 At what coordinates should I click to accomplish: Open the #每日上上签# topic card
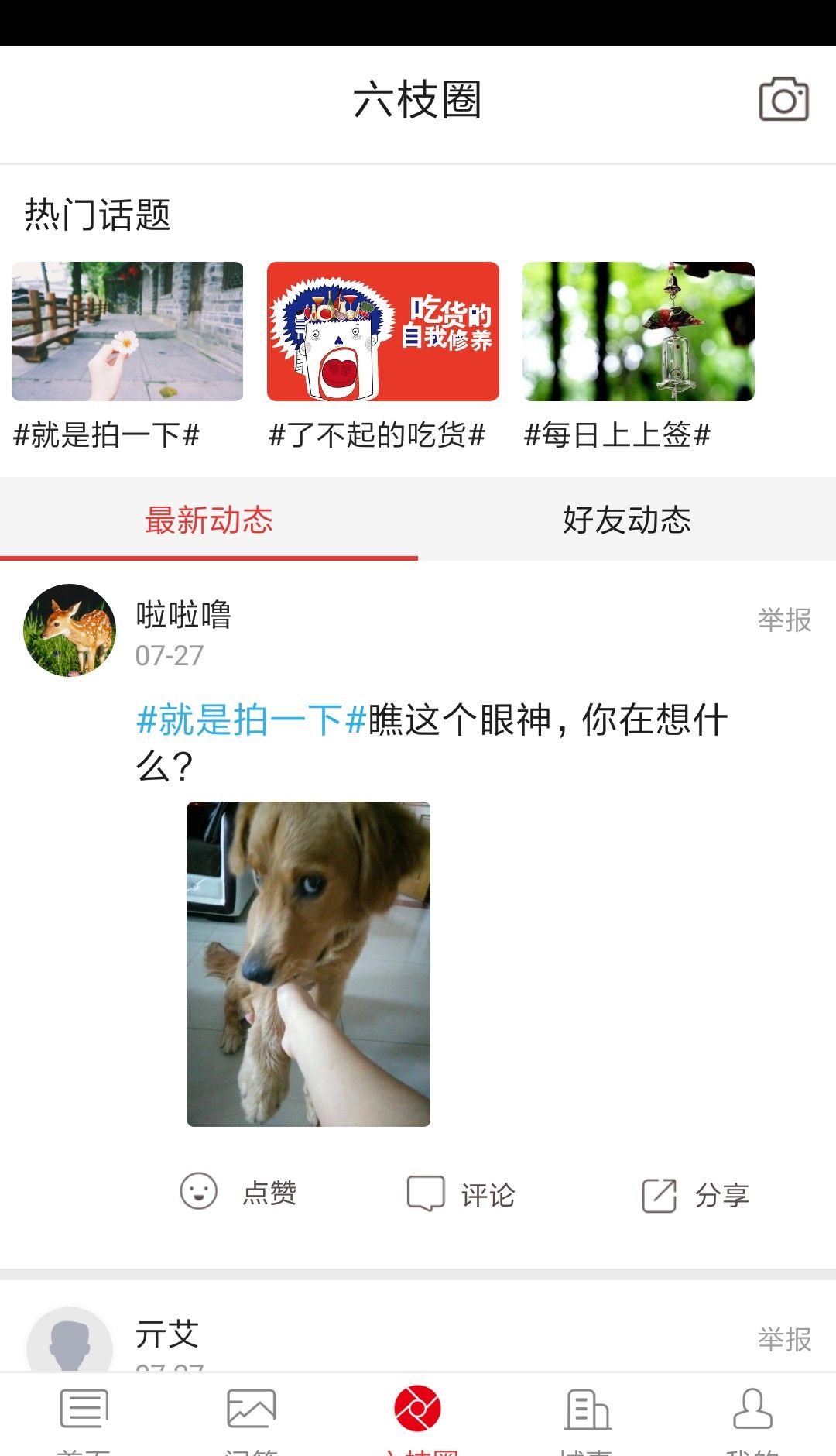coord(638,331)
